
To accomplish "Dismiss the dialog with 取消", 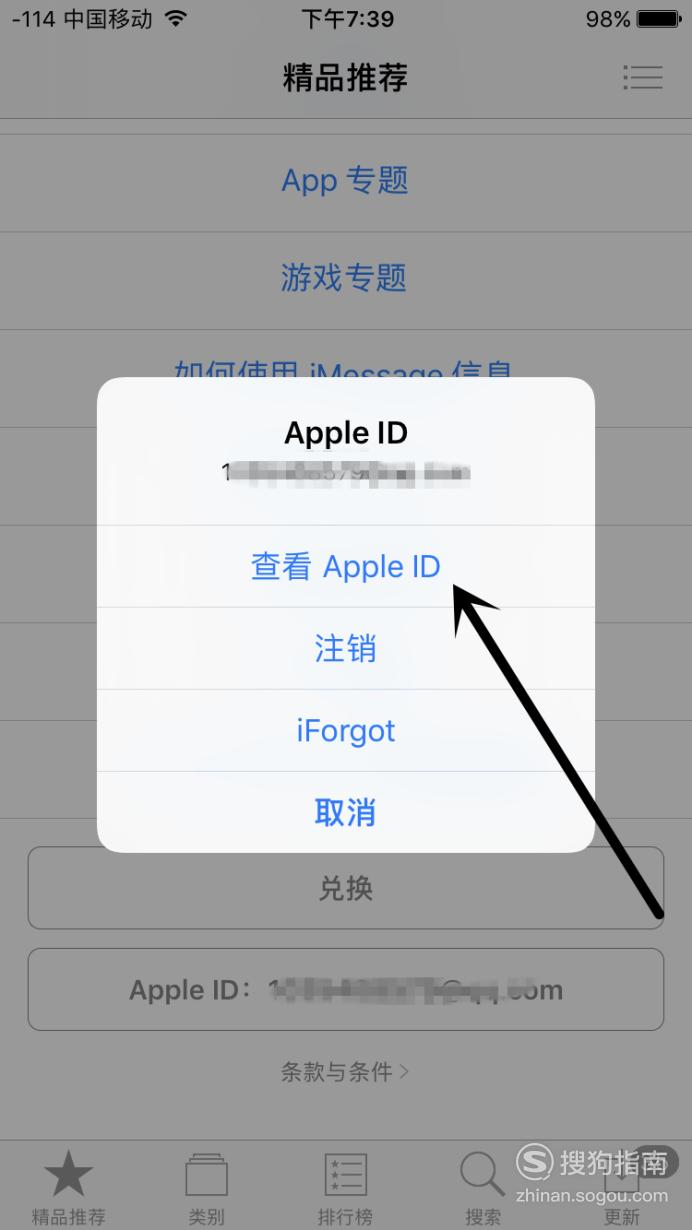I will [x=346, y=812].
